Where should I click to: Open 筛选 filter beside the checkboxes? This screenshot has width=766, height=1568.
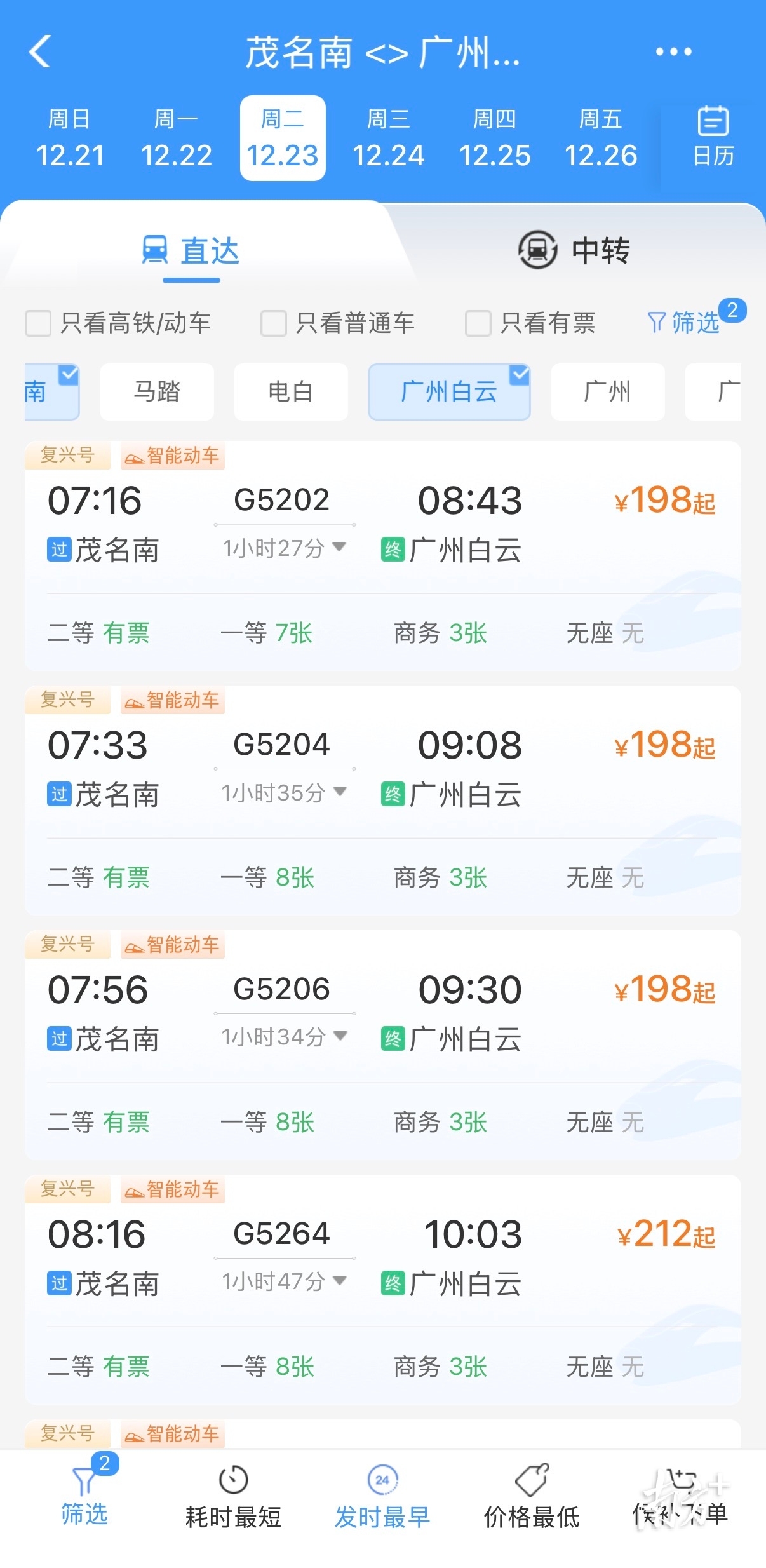(x=685, y=323)
